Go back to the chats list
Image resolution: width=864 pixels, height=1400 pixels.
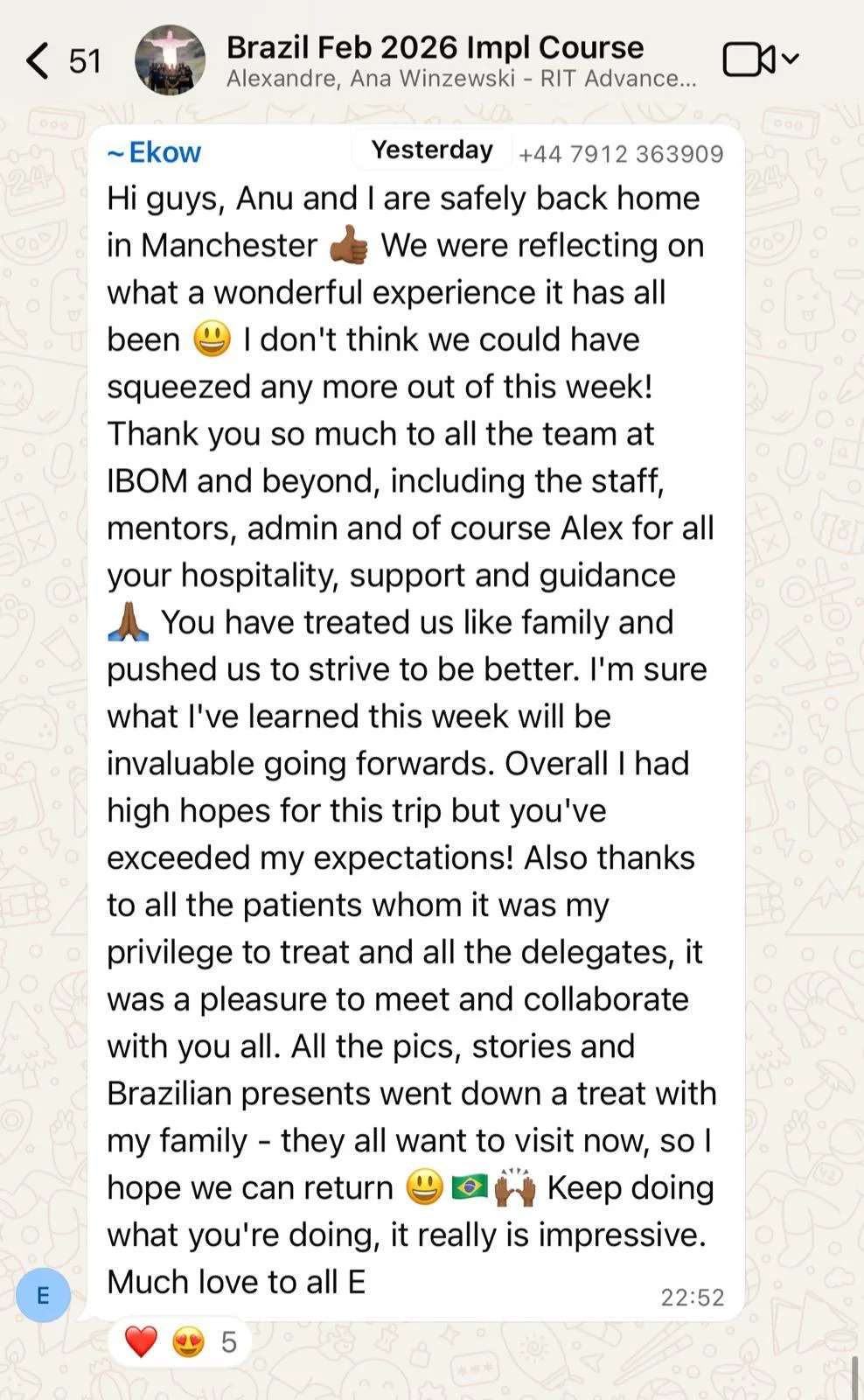pos(38,61)
